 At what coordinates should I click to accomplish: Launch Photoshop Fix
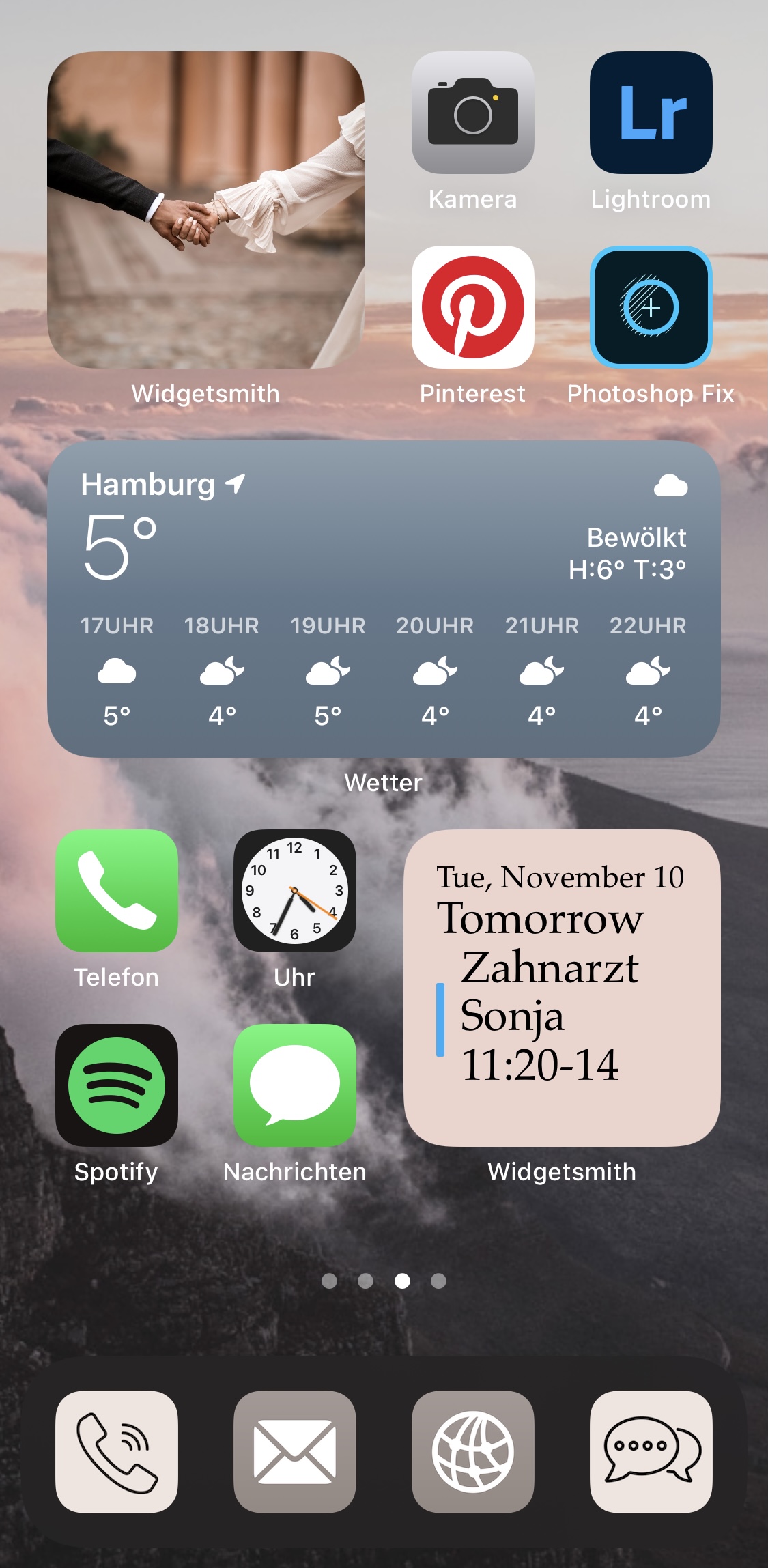(651, 307)
